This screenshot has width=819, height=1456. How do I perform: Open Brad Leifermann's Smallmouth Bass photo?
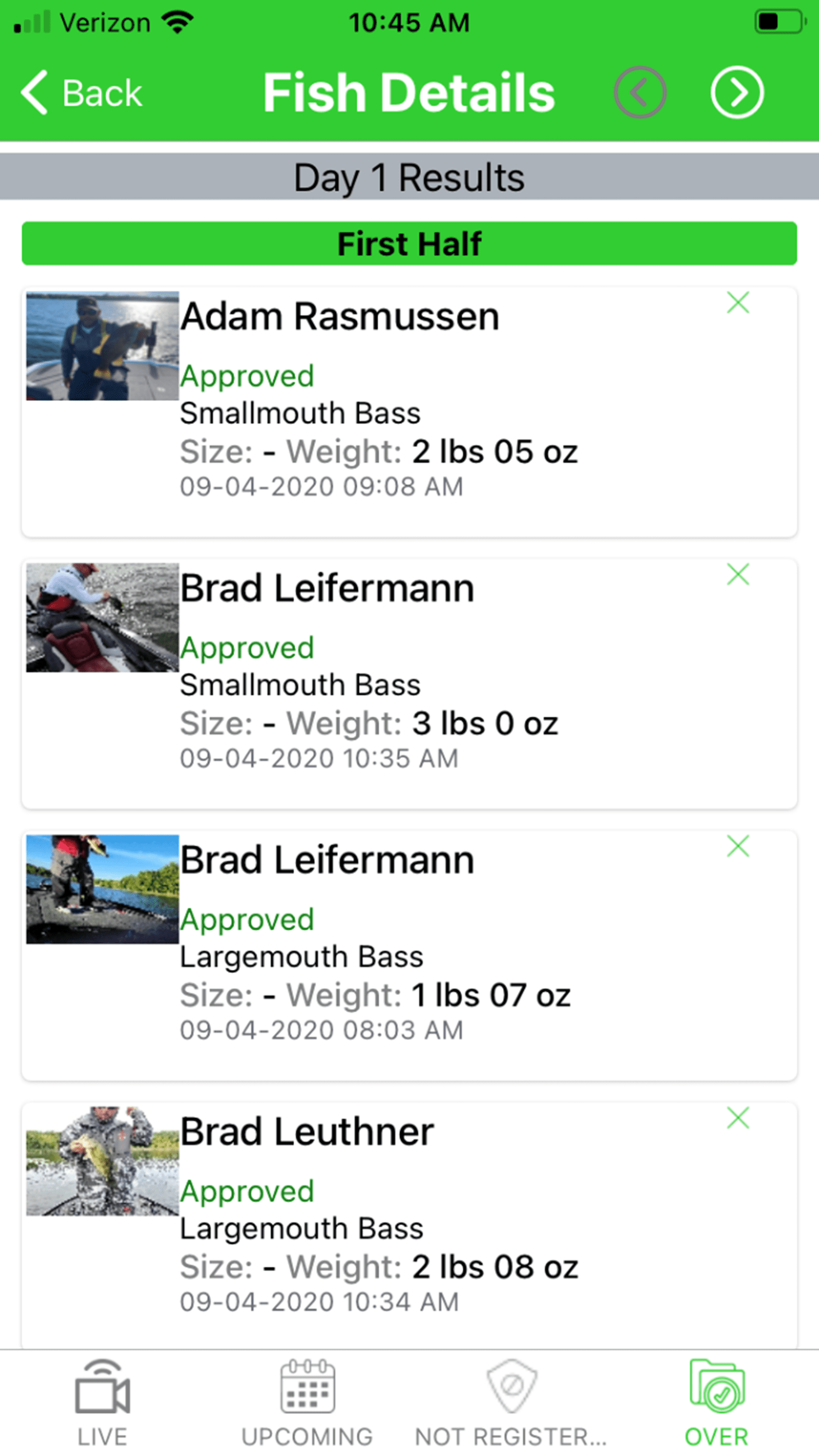point(103,617)
